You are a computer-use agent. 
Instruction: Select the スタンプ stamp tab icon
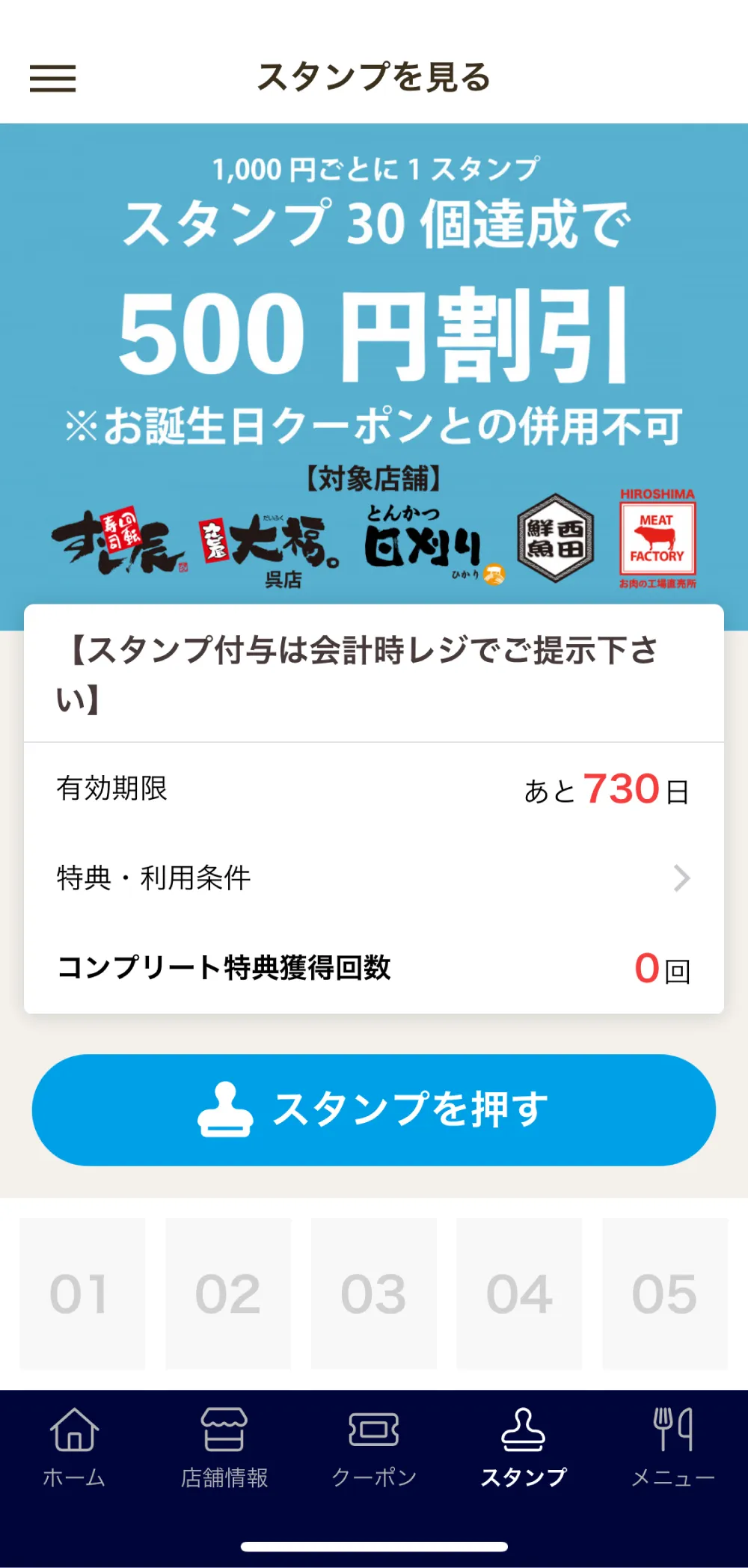click(523, 1442)
